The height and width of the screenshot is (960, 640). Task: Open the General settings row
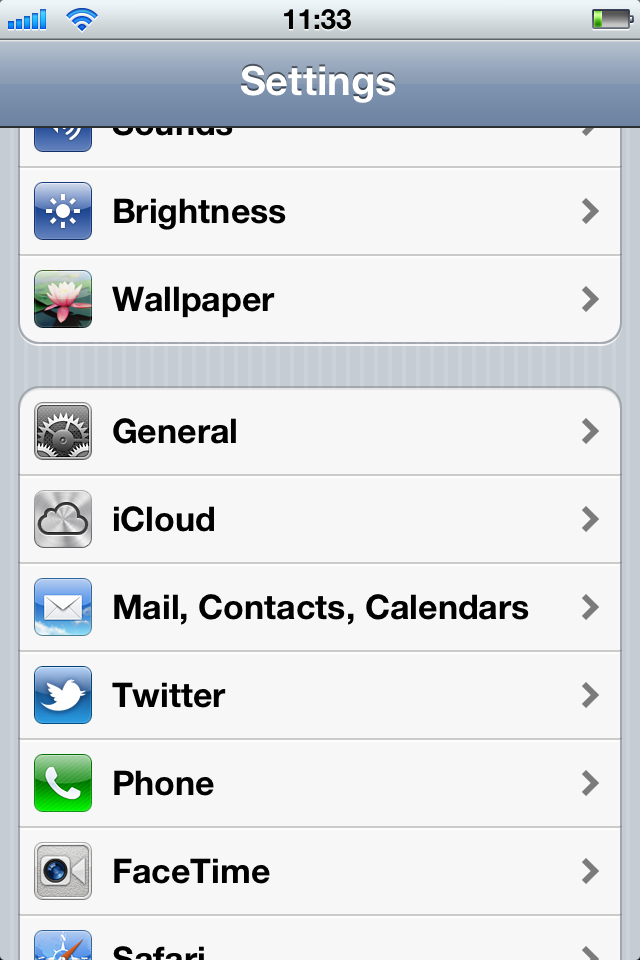pos(320,431)
